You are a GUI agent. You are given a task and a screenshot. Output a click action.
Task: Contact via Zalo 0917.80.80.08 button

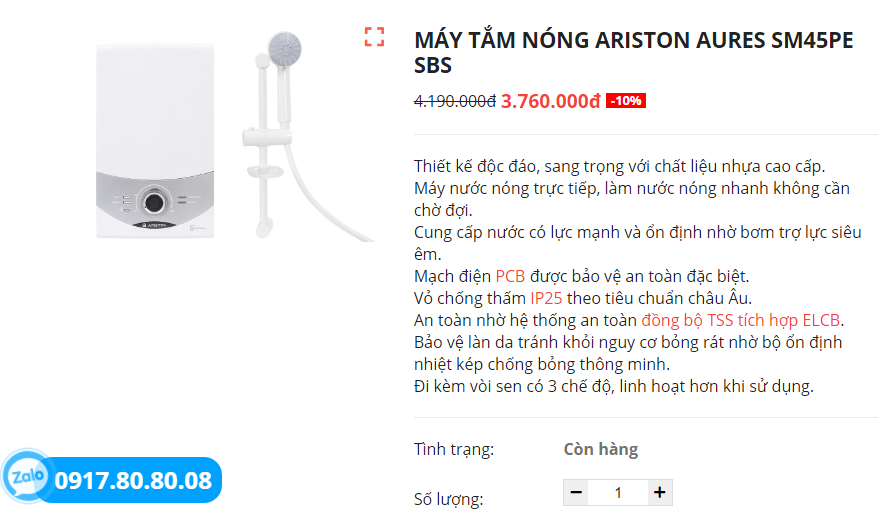pyautogui.click(x=111, y=481)
